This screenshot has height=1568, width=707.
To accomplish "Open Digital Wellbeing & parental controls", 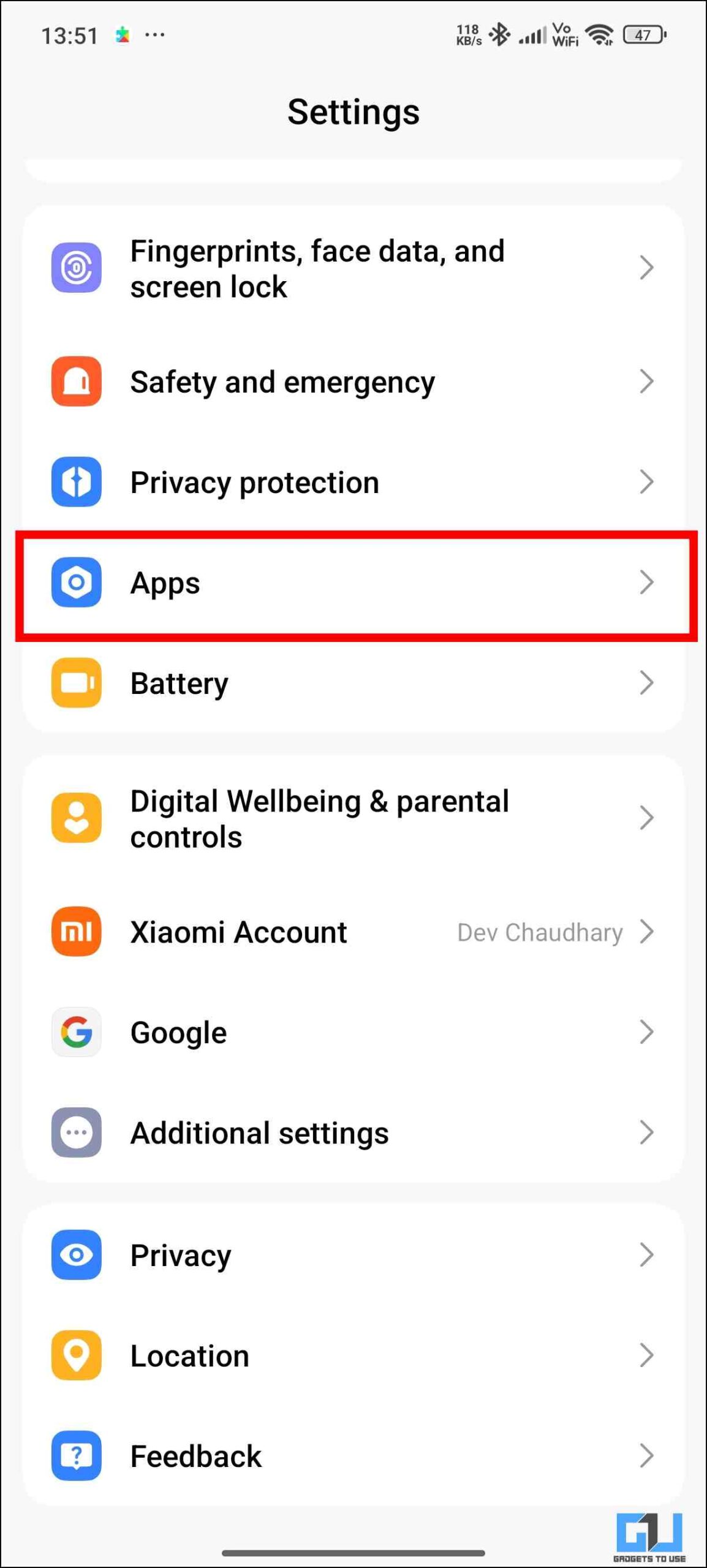I will 353,819.
